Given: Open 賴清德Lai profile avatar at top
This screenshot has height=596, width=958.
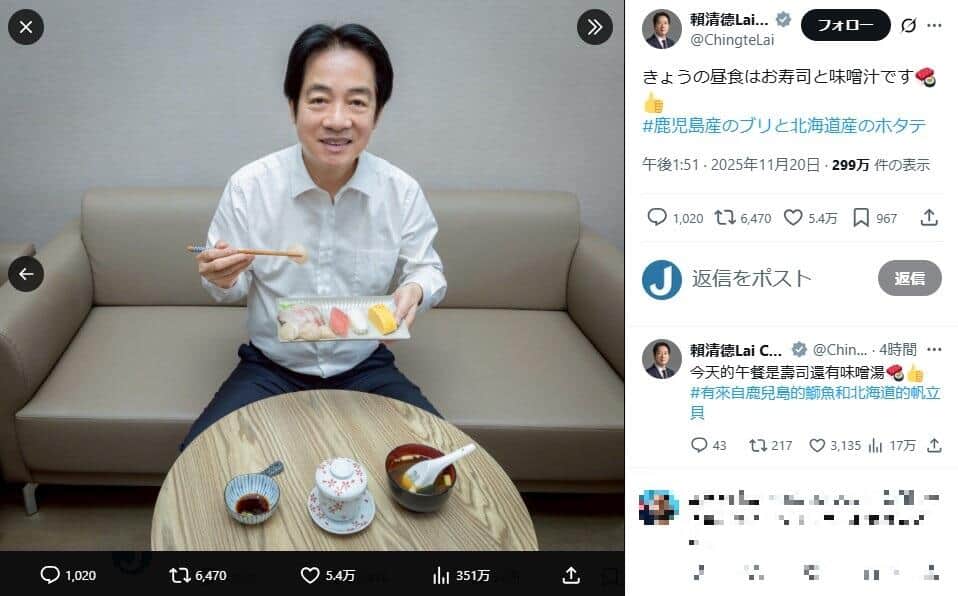Looking at the screenshot, I should [661, 28].
